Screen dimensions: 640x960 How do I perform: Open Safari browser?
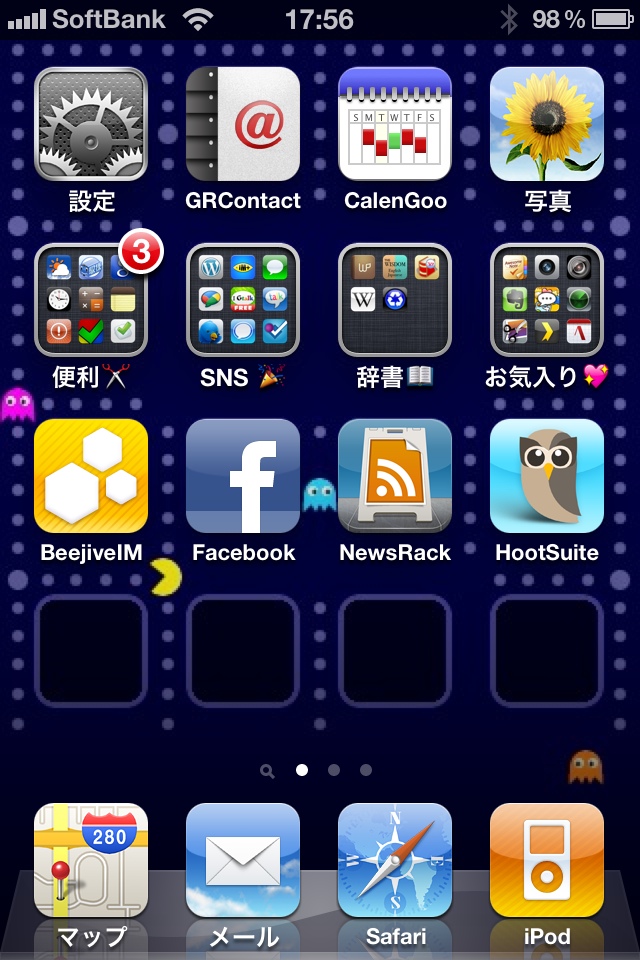click(x=395, y=860)
